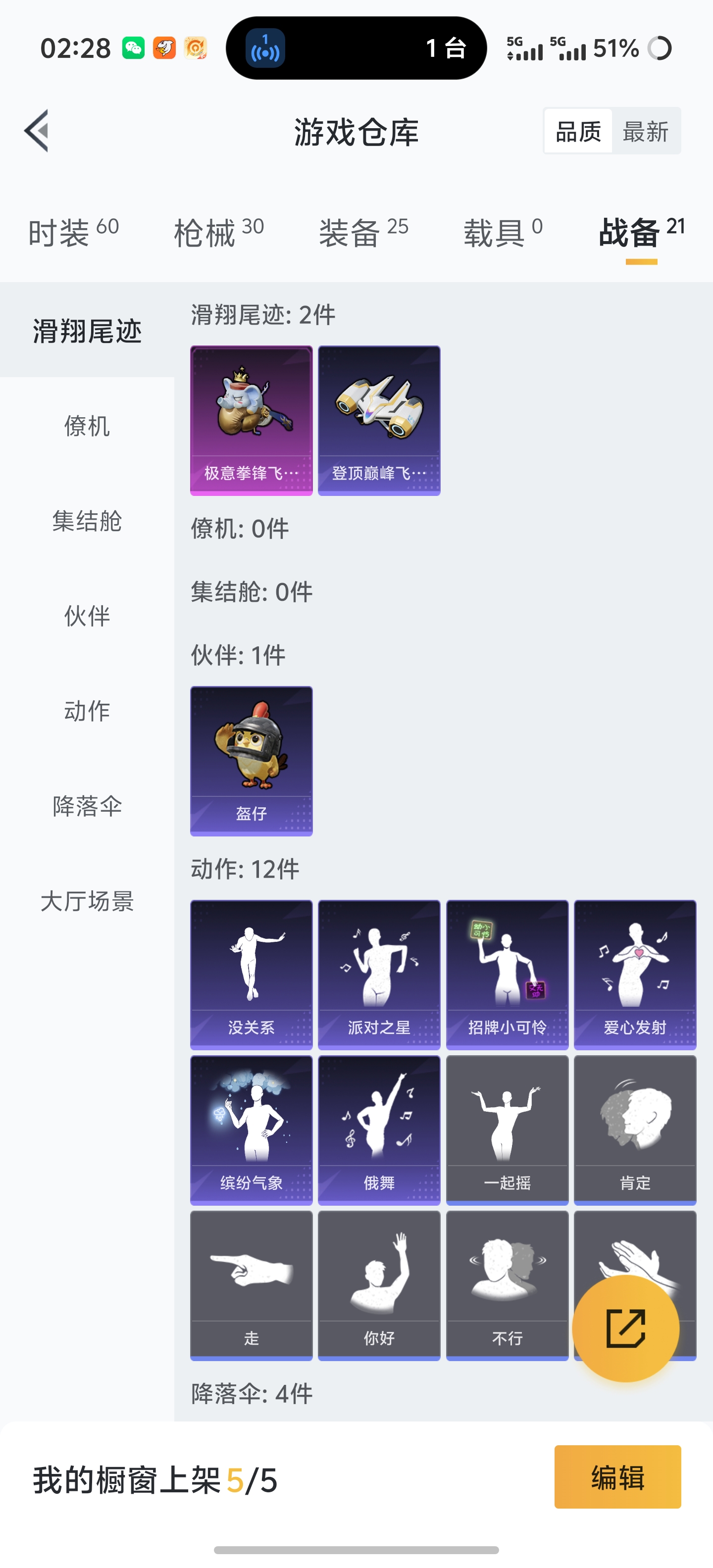Open 大厅场景 in the side menu
Image resolution: width=713 pixels, height=1568 pixels.
pos(87,901)
